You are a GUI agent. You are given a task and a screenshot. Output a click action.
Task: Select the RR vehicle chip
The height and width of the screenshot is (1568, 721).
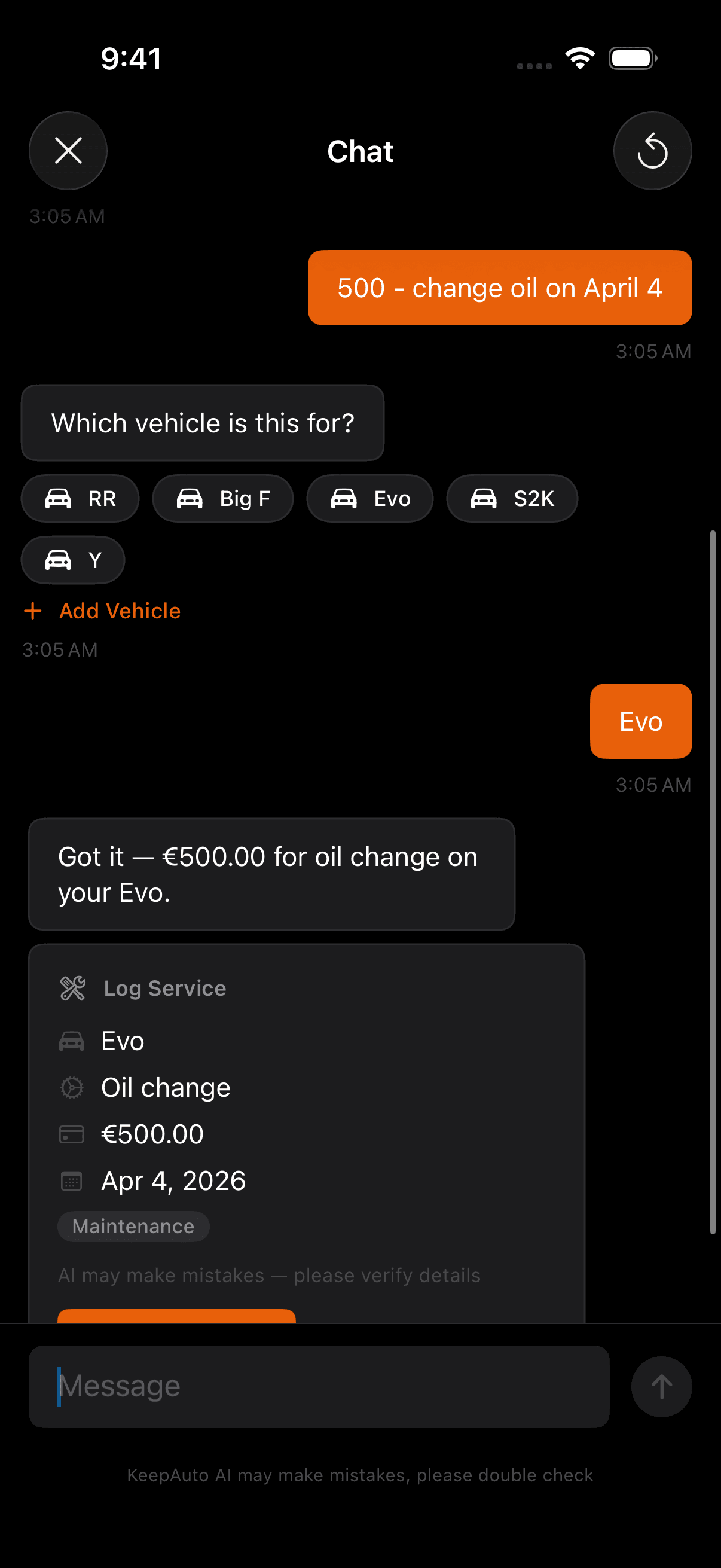point(80,498)
